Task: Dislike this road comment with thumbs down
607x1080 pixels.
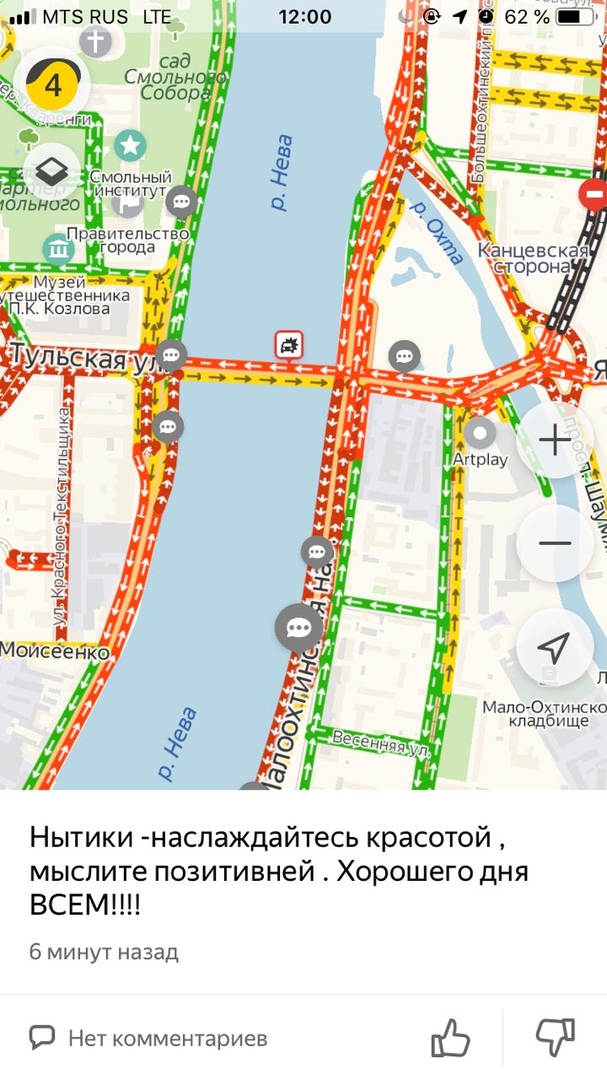Action: (555, 1038)
